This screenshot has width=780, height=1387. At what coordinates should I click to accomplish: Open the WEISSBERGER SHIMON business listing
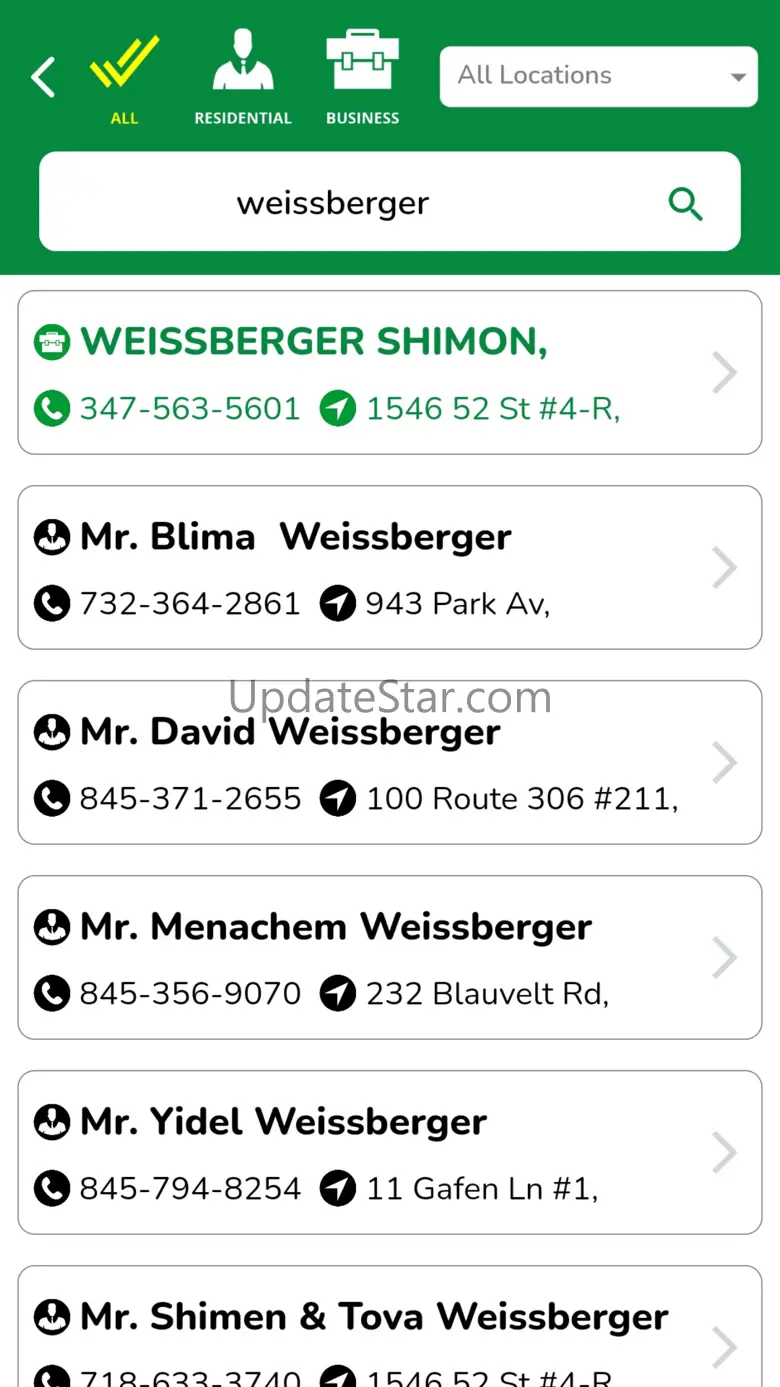314,342
